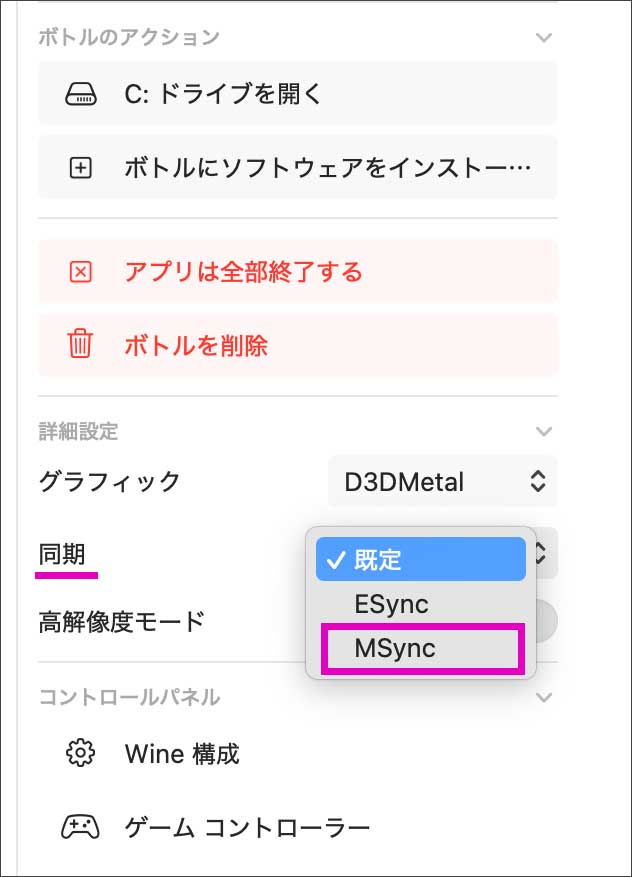This screenshot has width=632, height=877.
Task: Collapse the 詳細設定 section
Action: coord(544,432)
